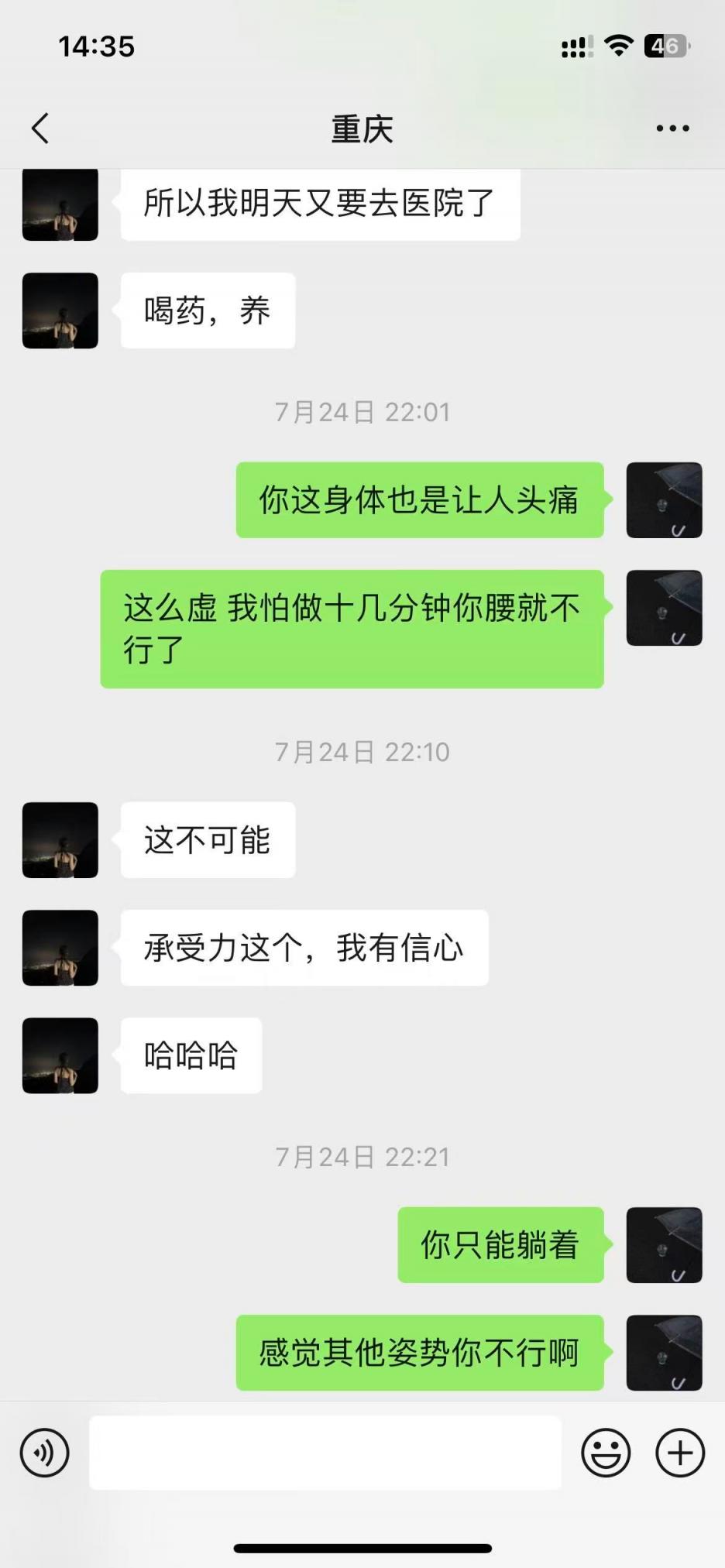Open the plus attachments menu
The height and width of the screenshot is (1568, 725).
pos(680,1453)
